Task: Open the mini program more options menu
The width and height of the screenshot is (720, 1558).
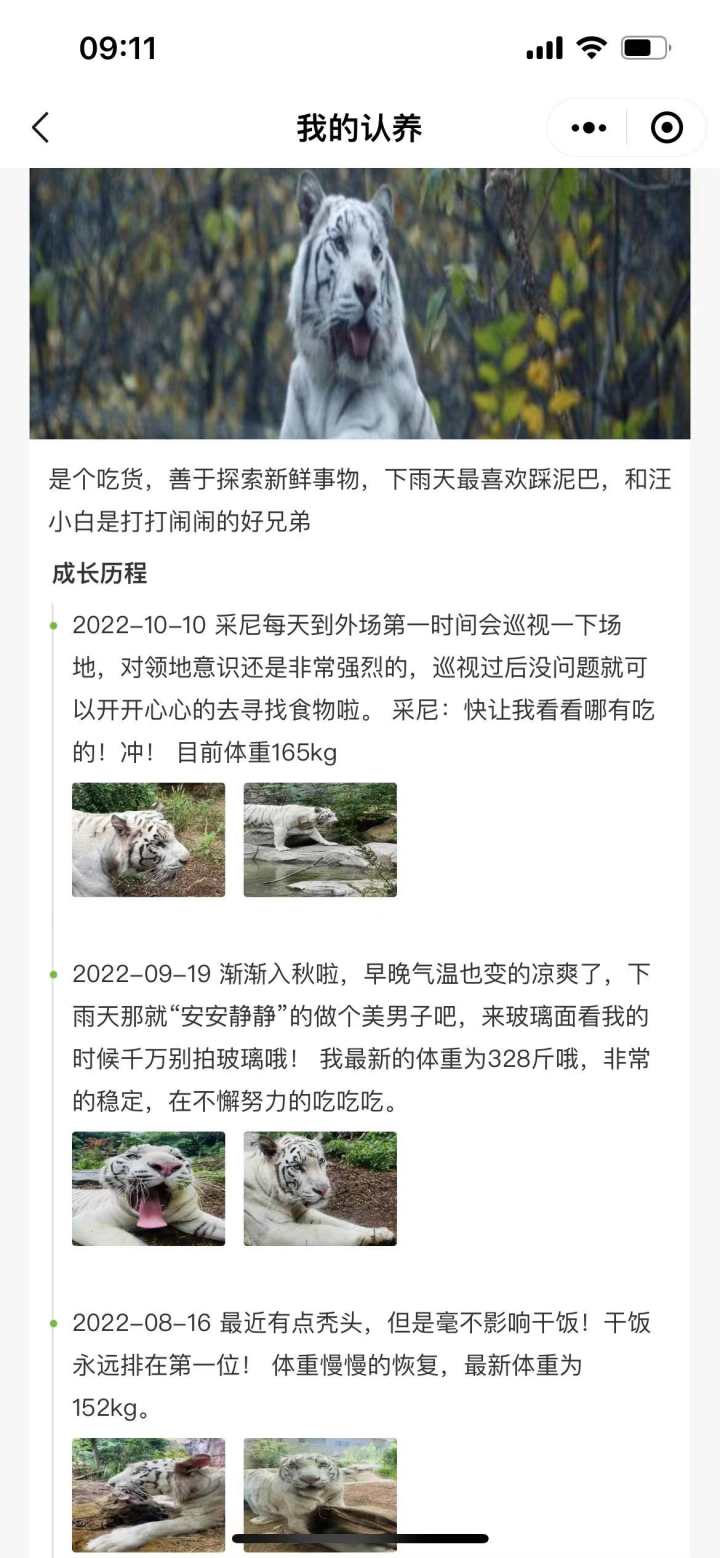Action: point(589,128)
